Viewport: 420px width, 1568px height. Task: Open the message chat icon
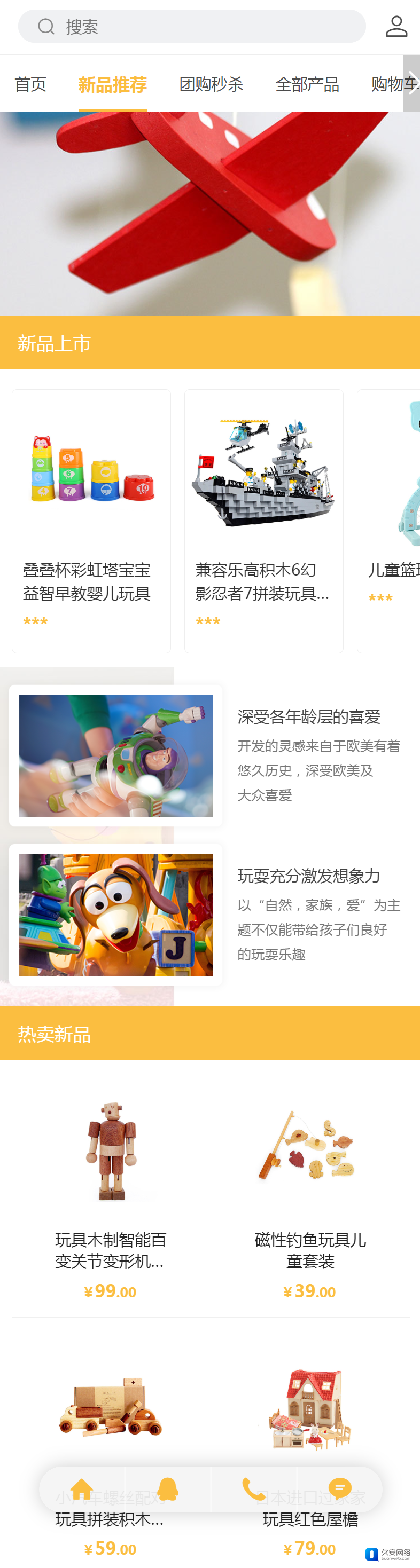339,1489
